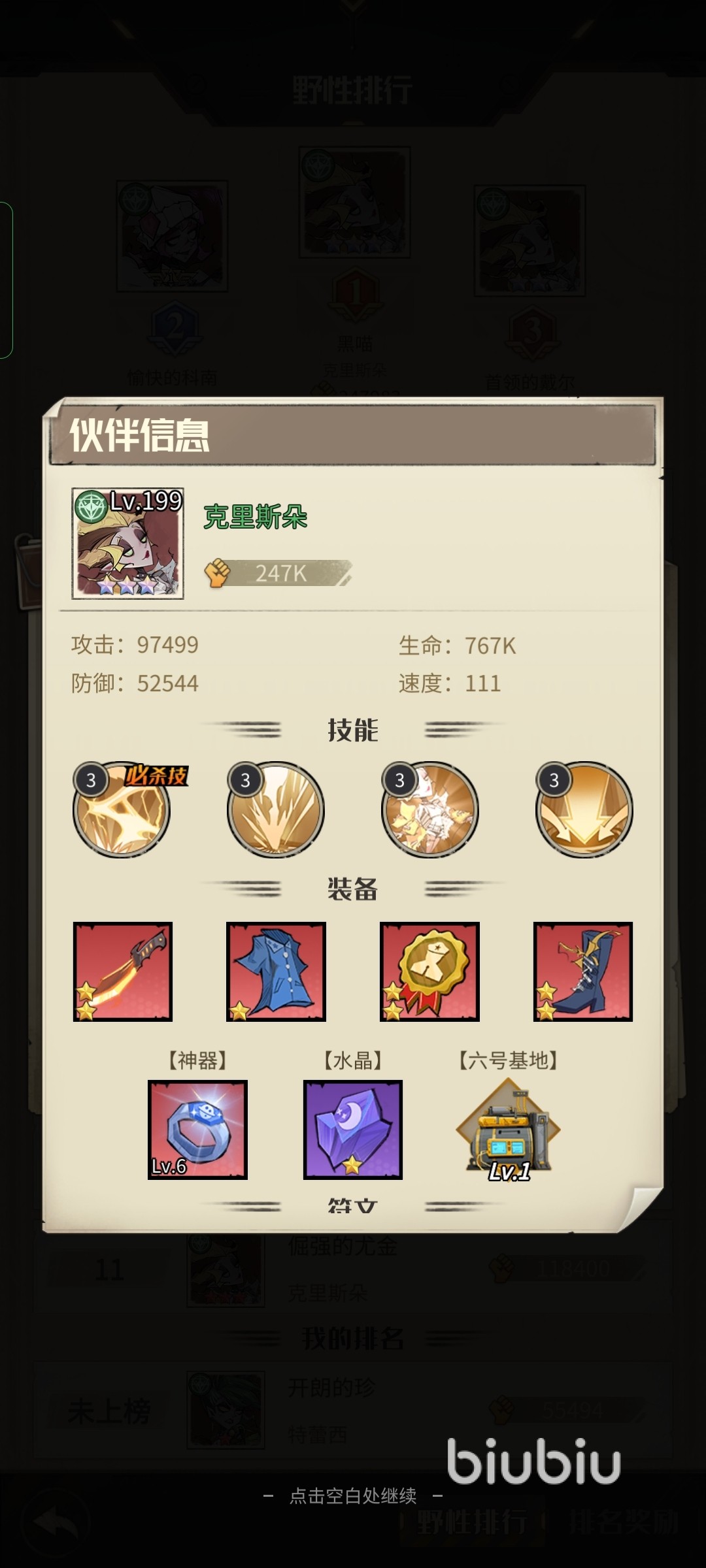Tap 克里斯朵 character portrait Lv.199
This screenshot has height=1568, width=706.
127,544
